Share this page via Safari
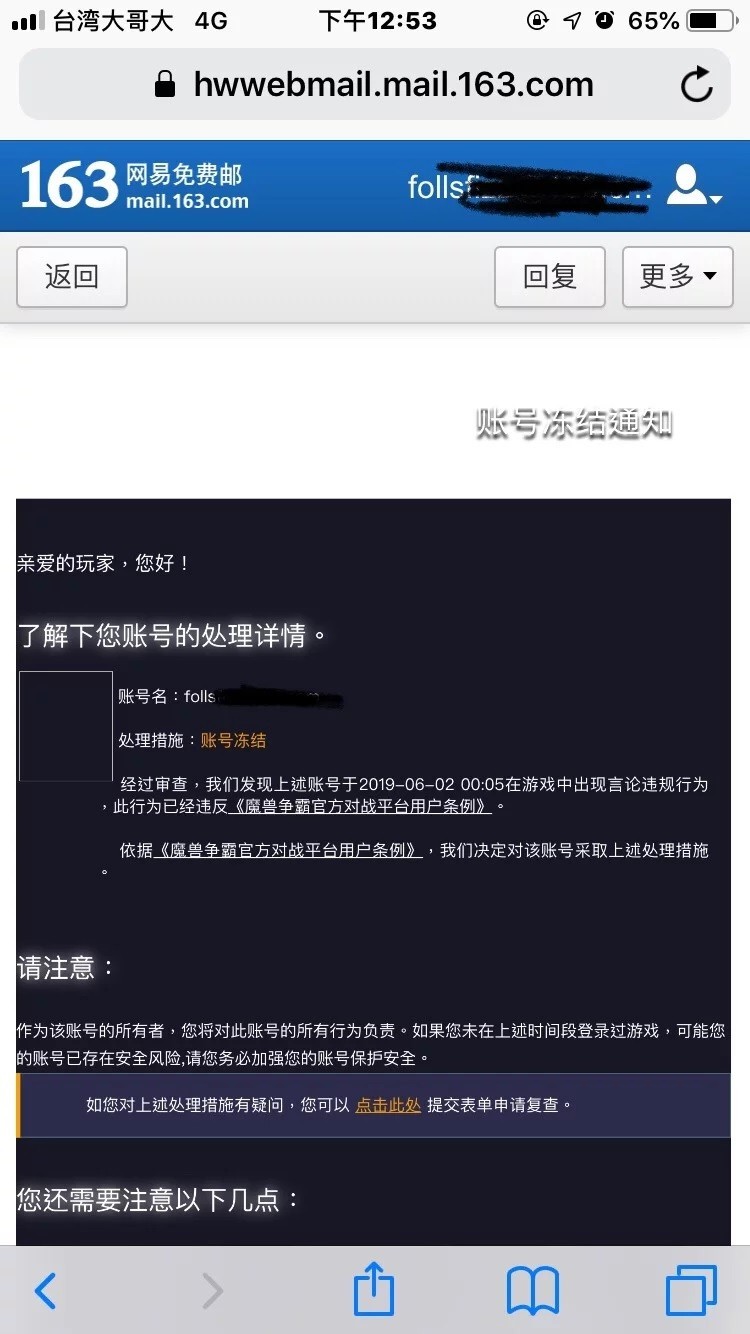The width and height of the screenshot is (750, 1334). click(374, 1291)
